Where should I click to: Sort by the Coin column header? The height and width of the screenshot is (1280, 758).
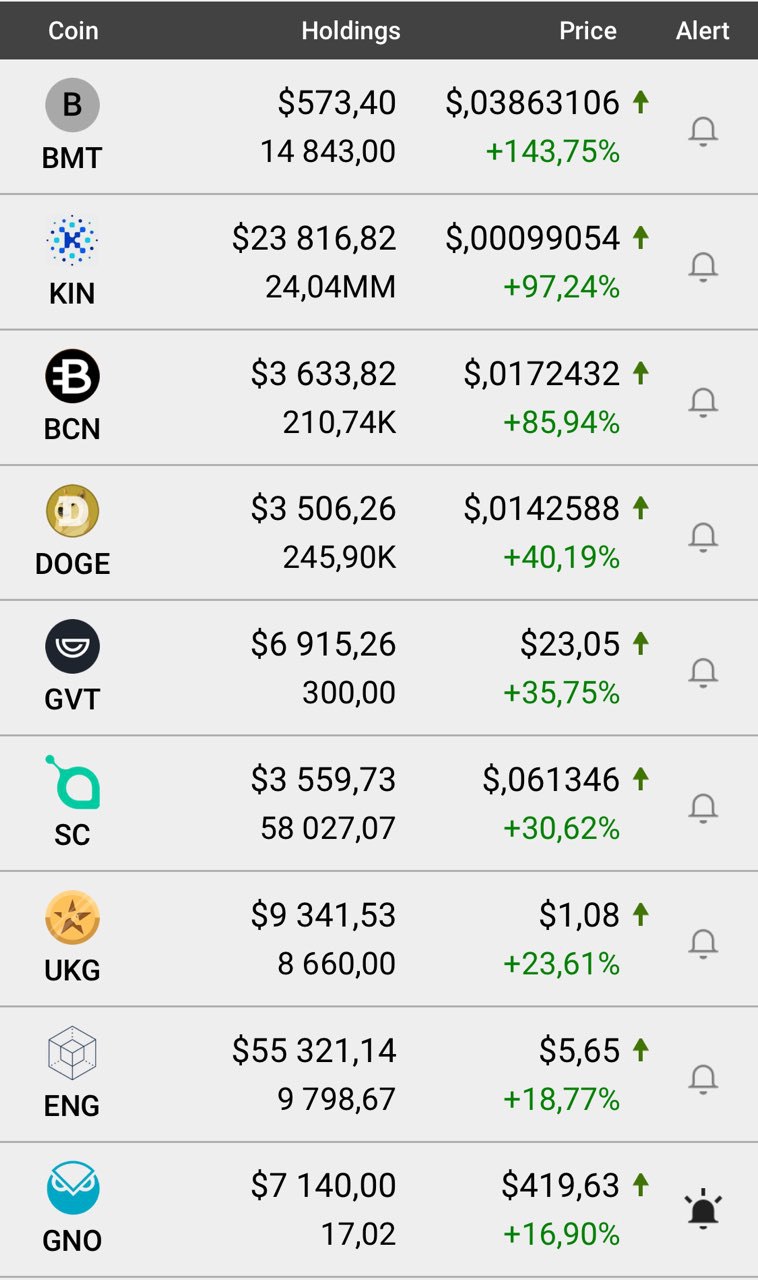(x=73, y=31)
